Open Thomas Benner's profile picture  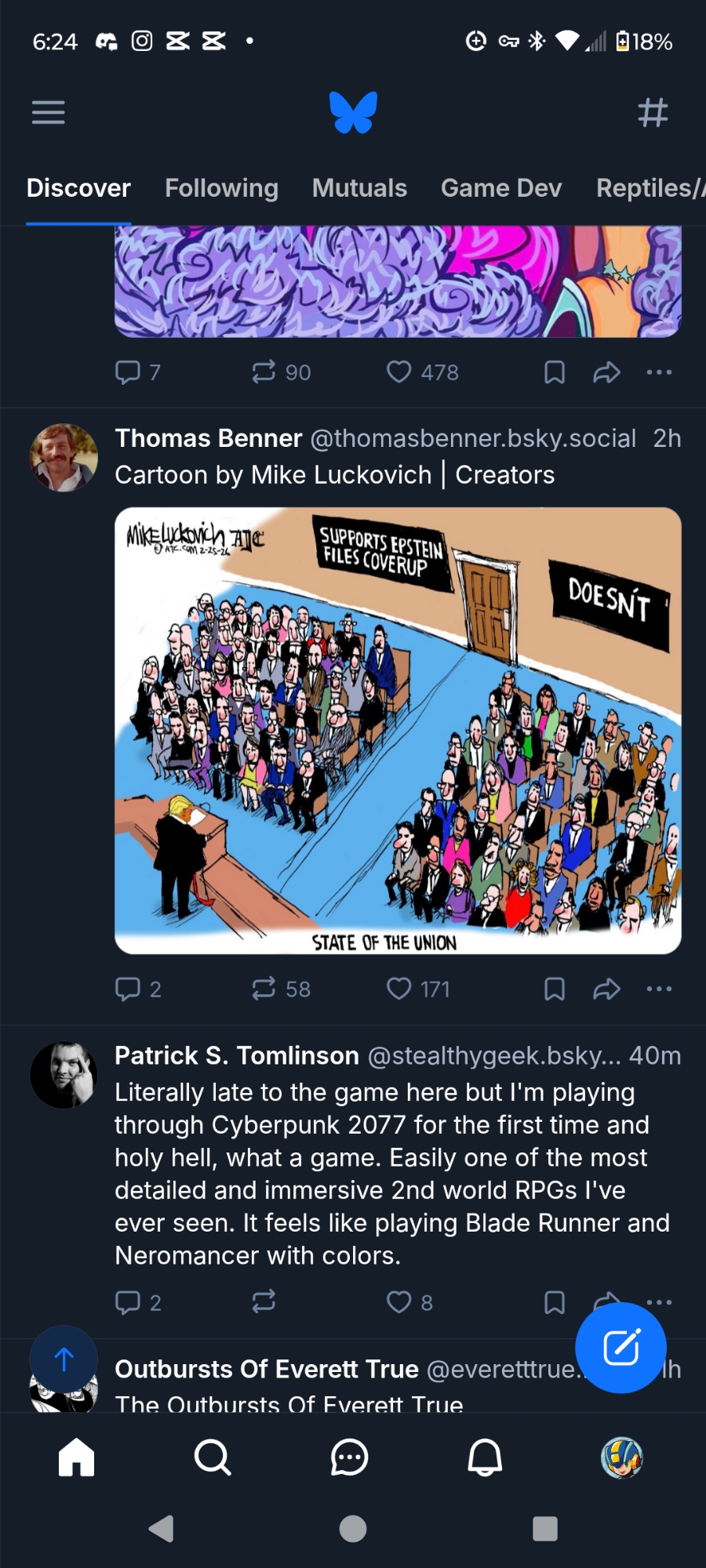pos(64,458)
